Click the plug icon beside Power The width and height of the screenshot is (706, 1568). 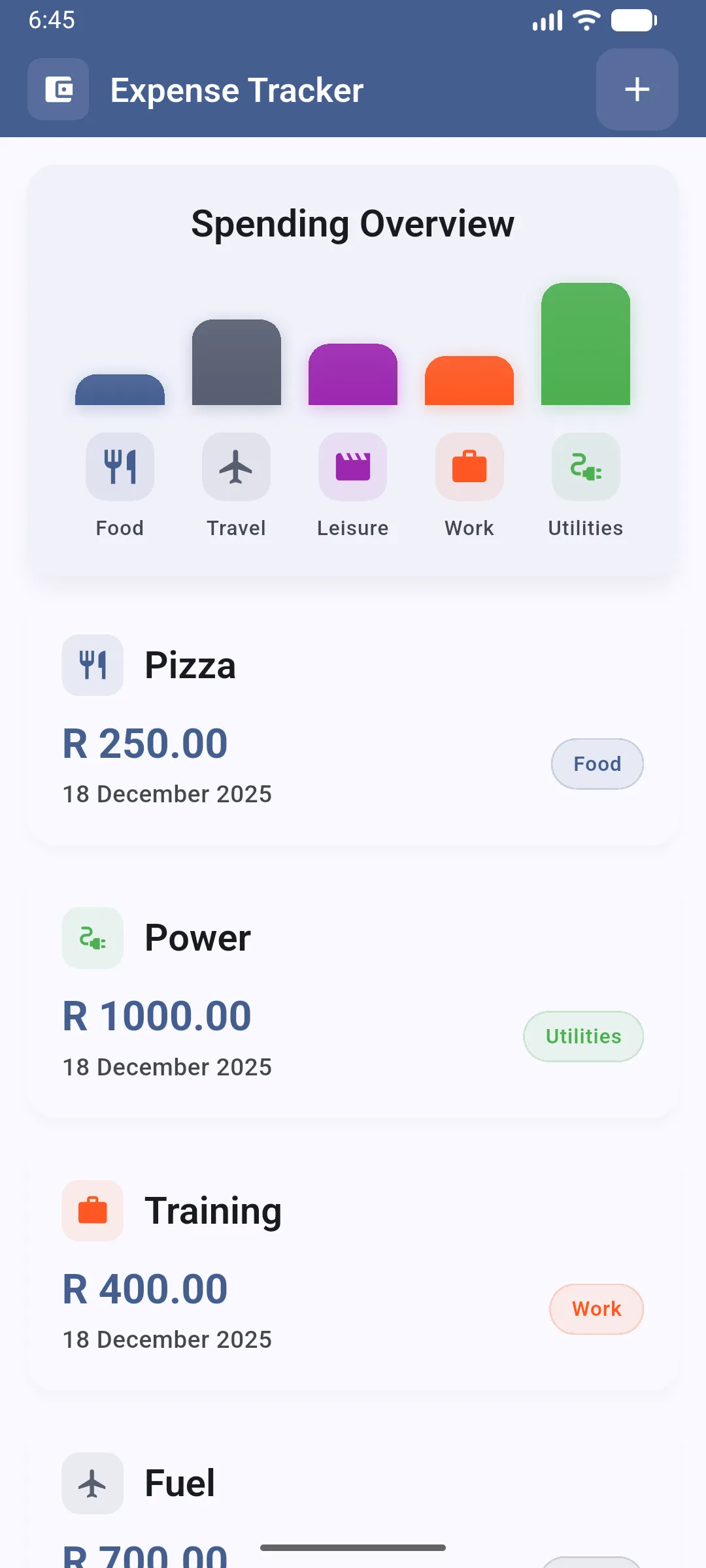click(92, 937)
